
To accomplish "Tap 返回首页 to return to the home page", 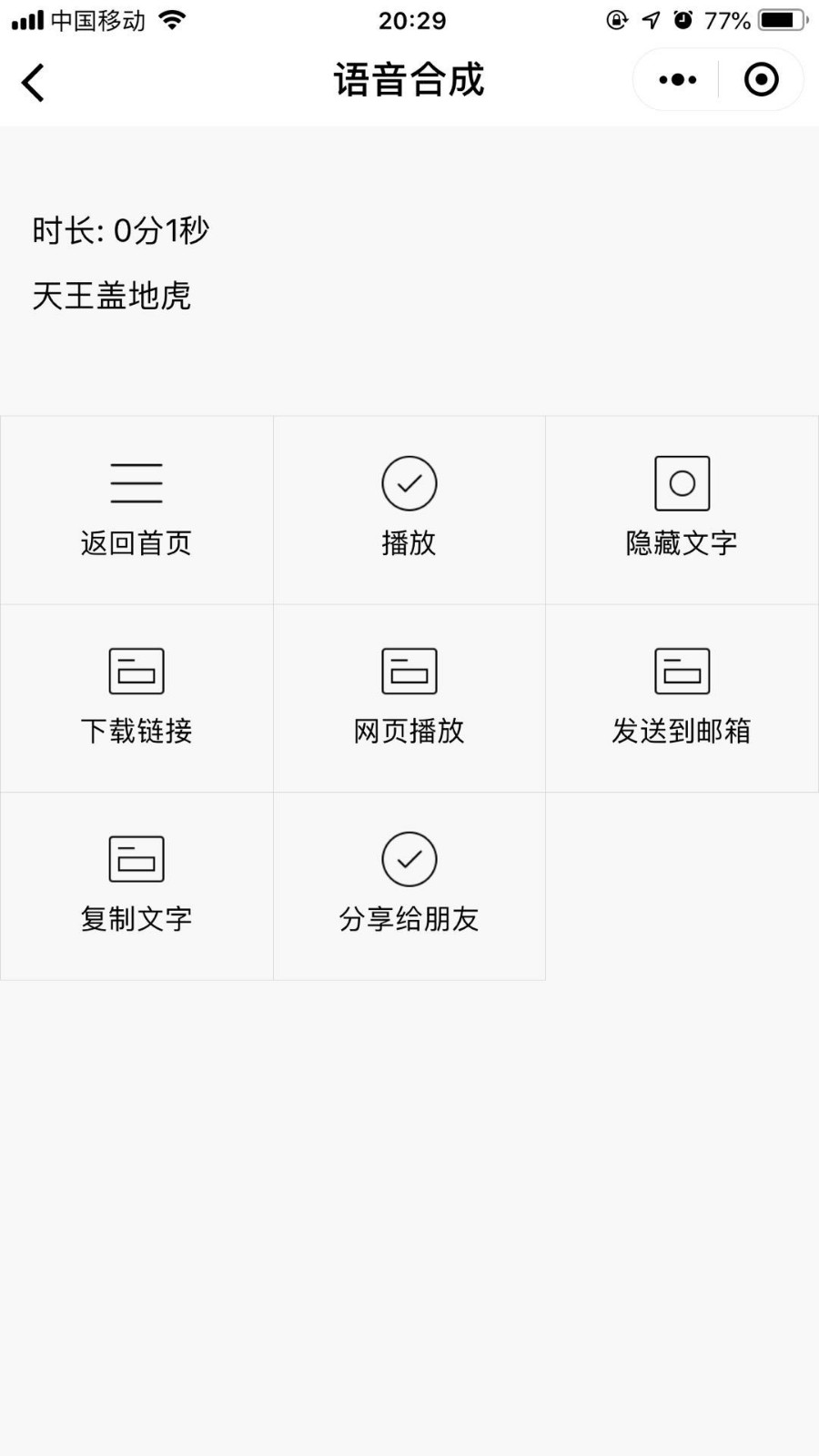I will (136, 511).
